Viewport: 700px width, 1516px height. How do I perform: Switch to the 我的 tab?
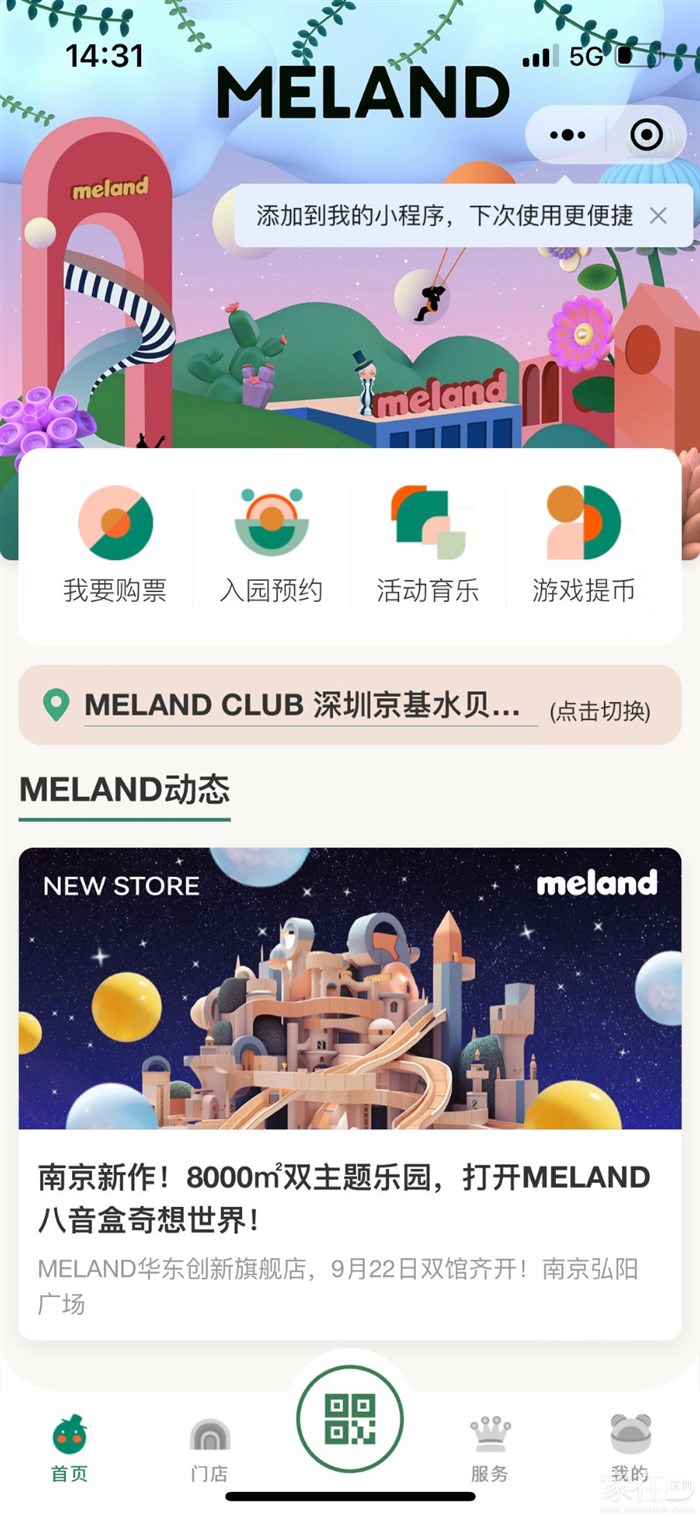click(x=630, y=1448)
